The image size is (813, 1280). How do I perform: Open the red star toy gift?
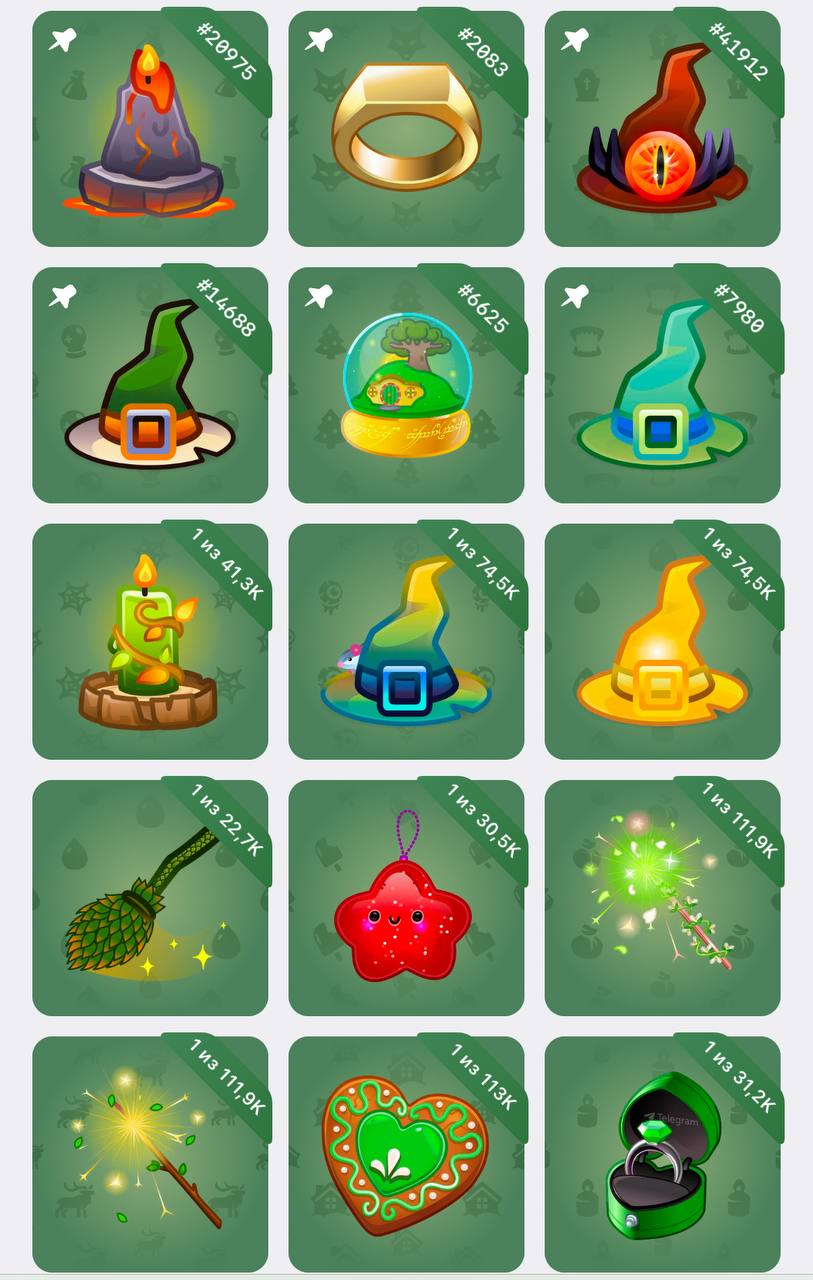pos(406,898)
